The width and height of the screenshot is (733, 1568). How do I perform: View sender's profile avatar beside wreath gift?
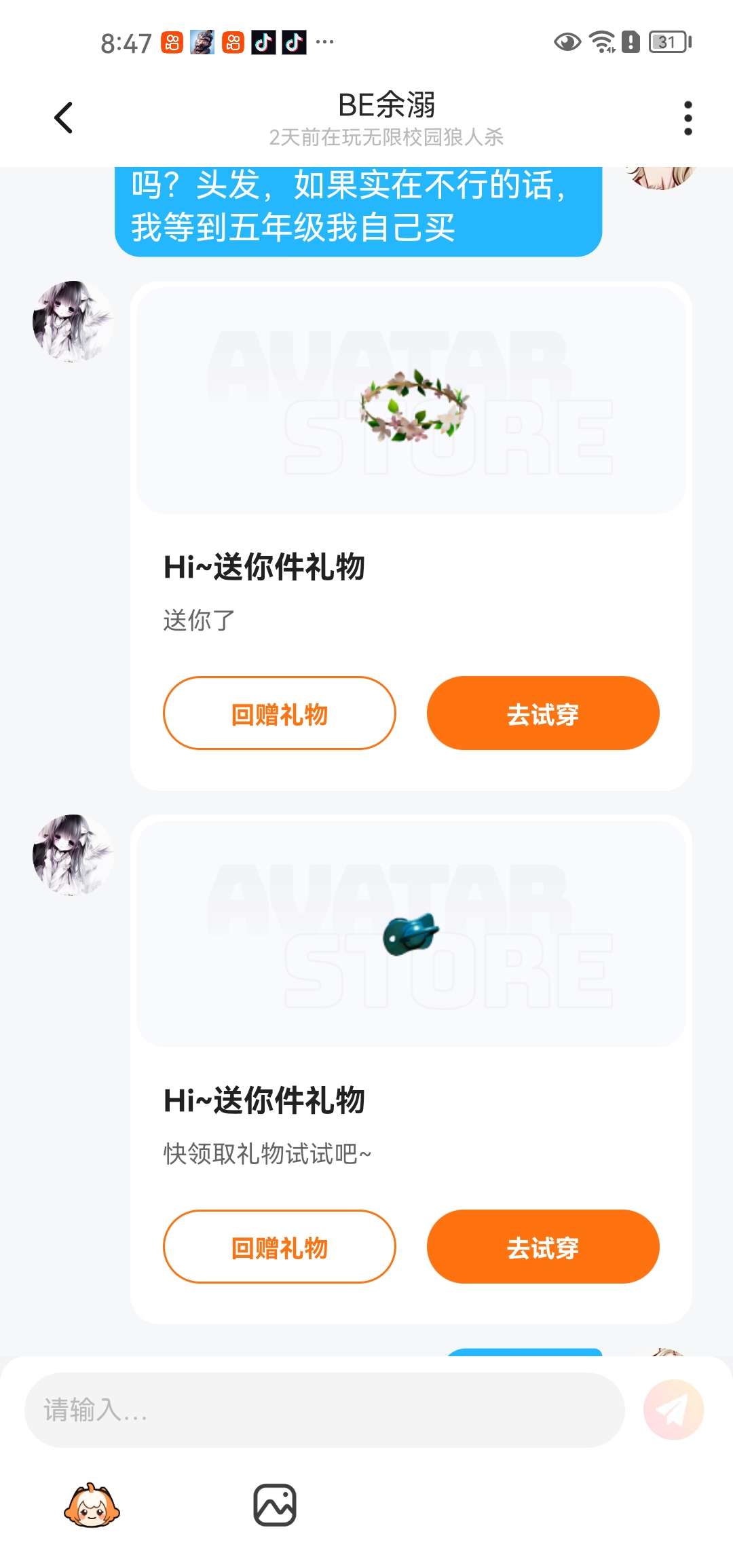pos(73,321)
